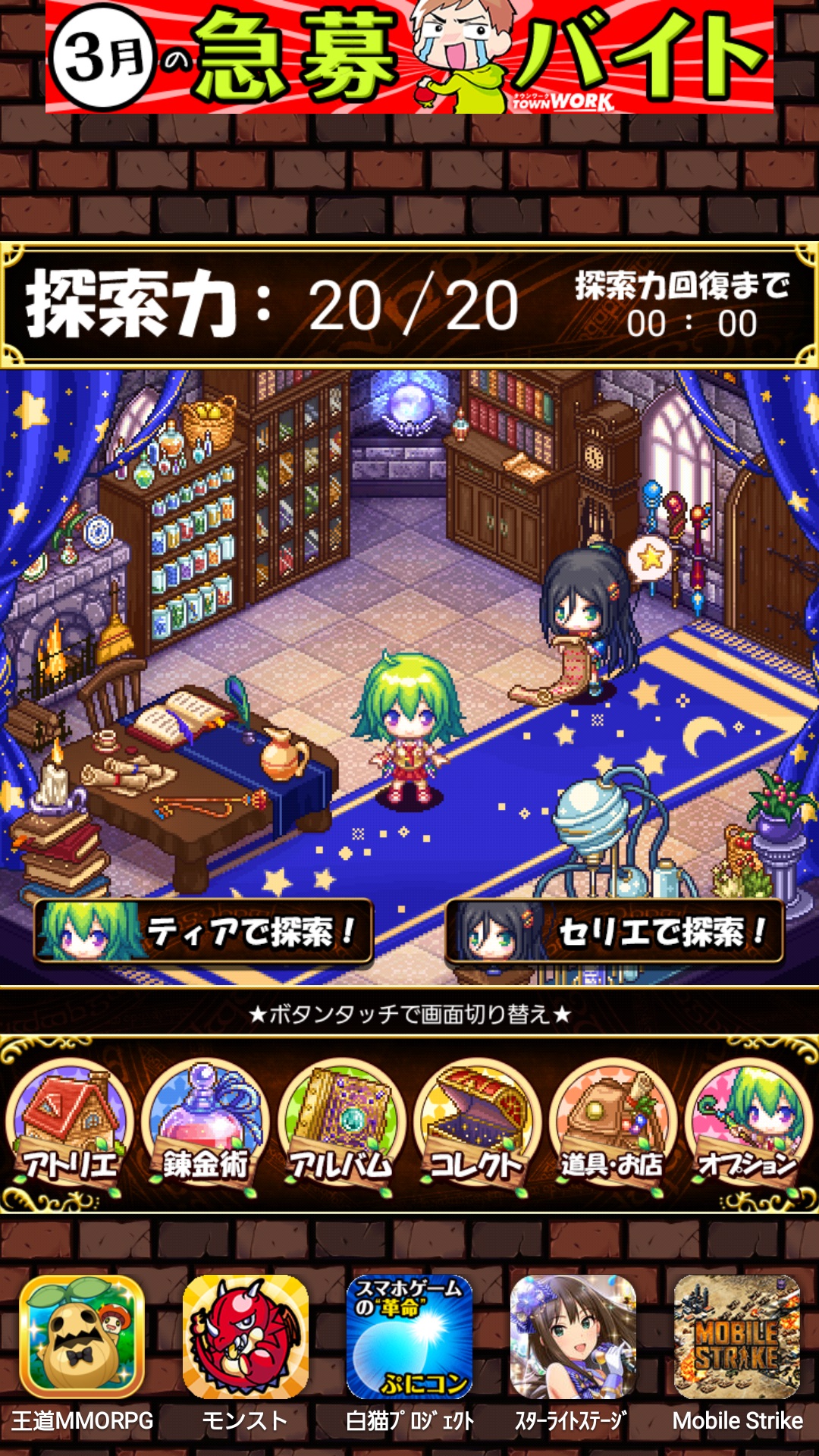Open the 白猫プロジェクト app ad

409,1339
